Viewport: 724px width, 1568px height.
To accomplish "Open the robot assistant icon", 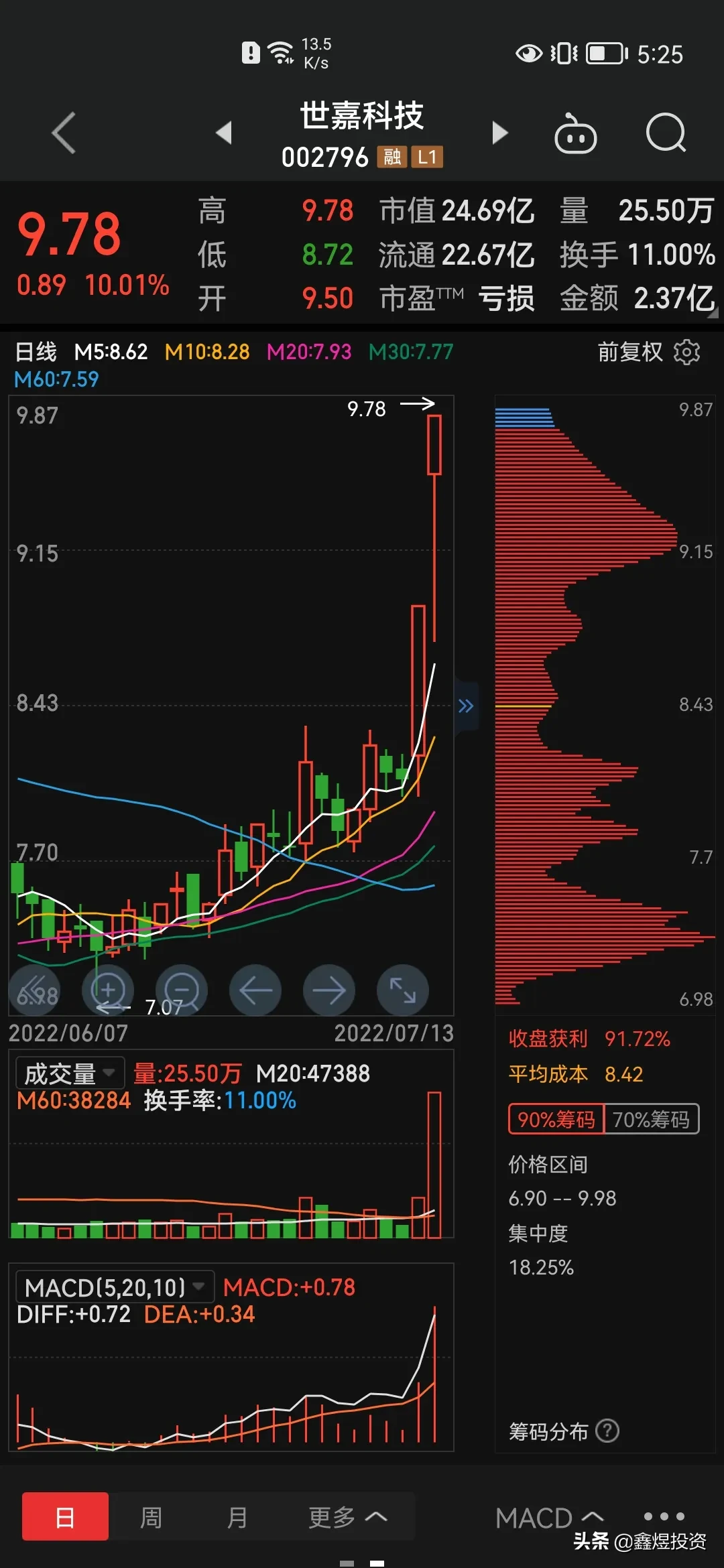I will coord(575,134).
